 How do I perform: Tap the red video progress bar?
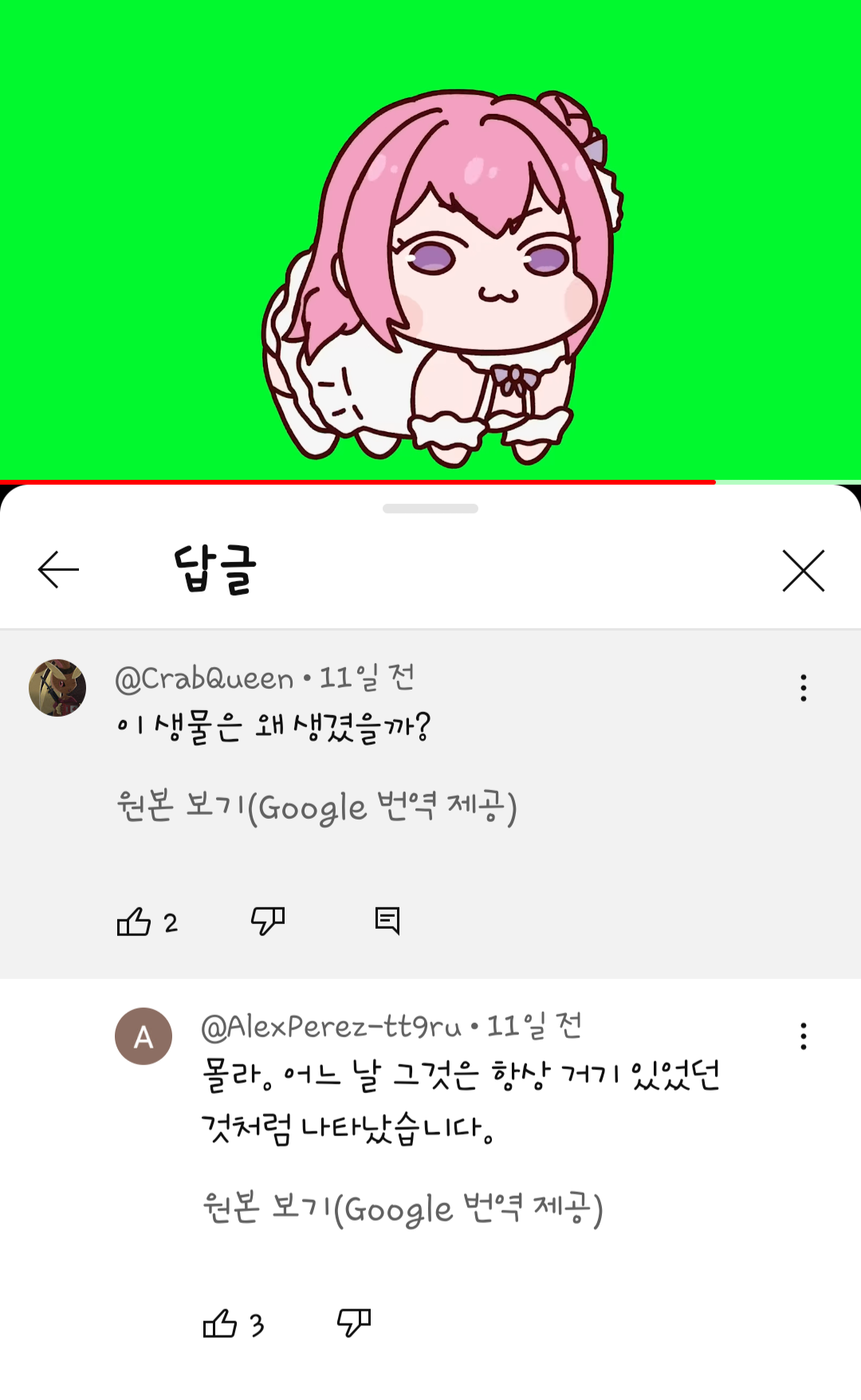tap(359, 482)
